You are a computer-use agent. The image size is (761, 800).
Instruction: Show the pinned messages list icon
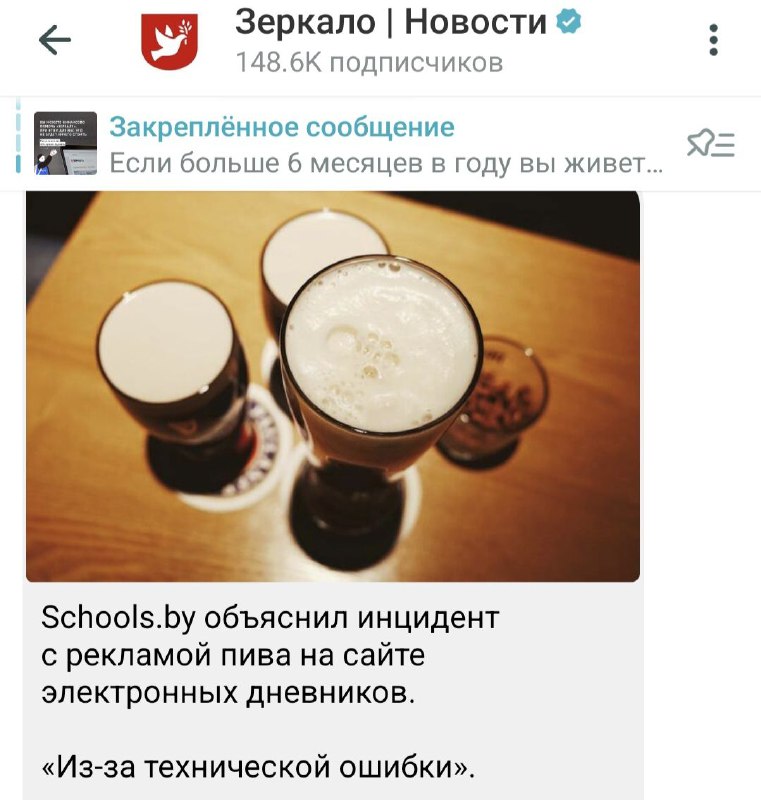tap(711, 145)
